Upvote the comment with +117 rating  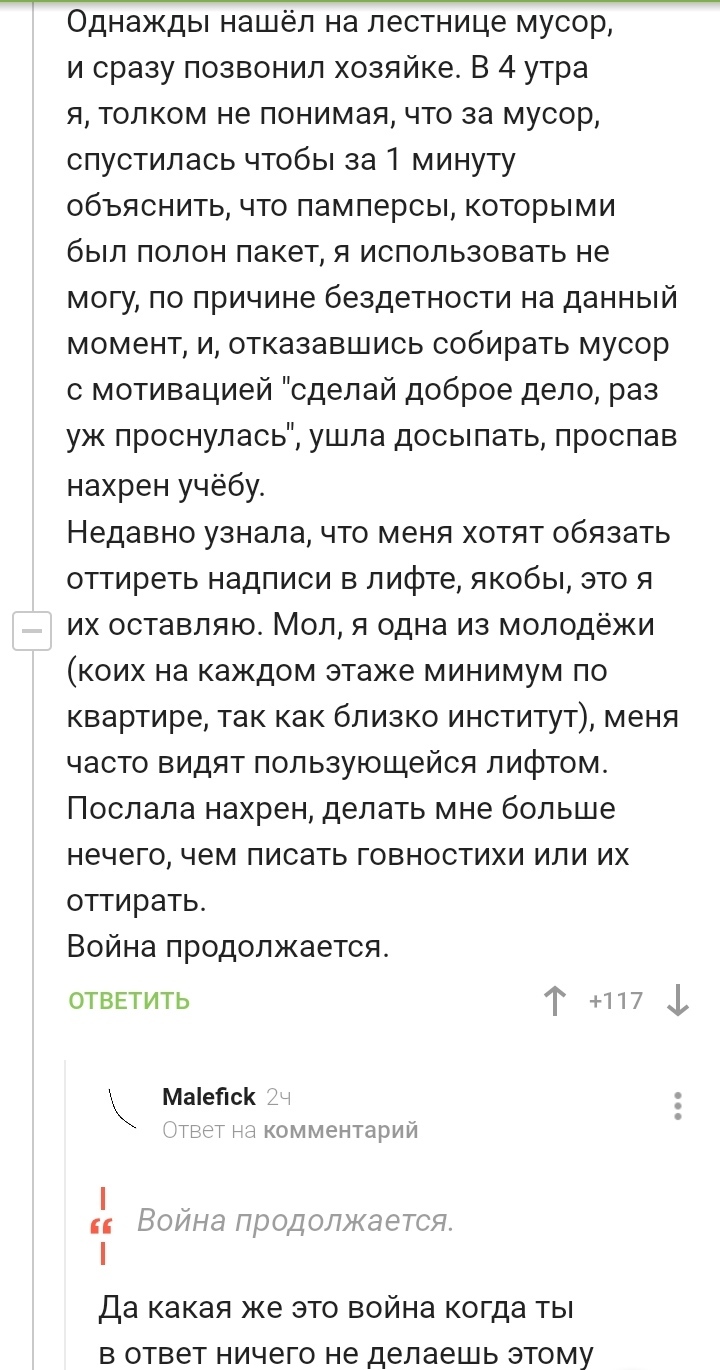click(x=554, y=1001)
